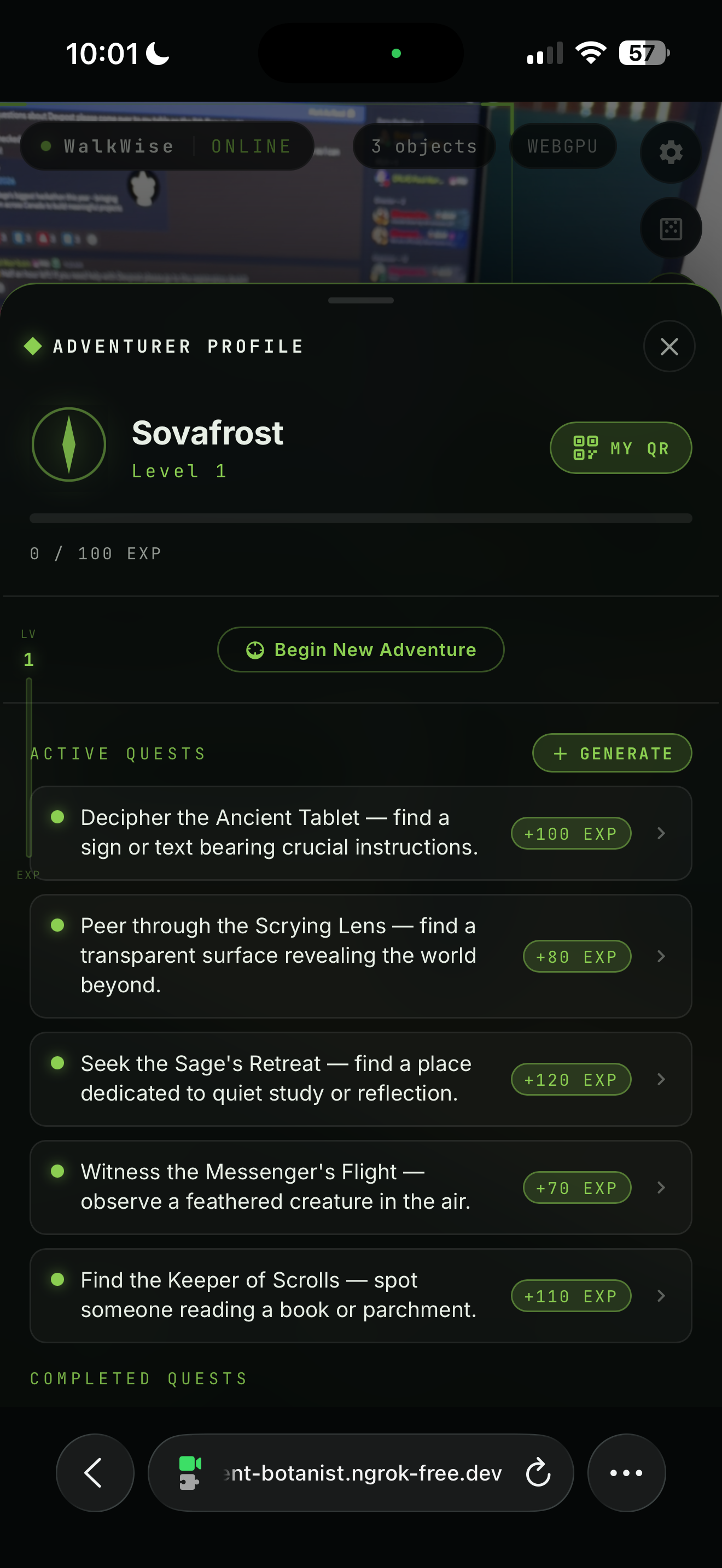Open the Decipher the Ancient Tablet quest

[x=360, y=833]
